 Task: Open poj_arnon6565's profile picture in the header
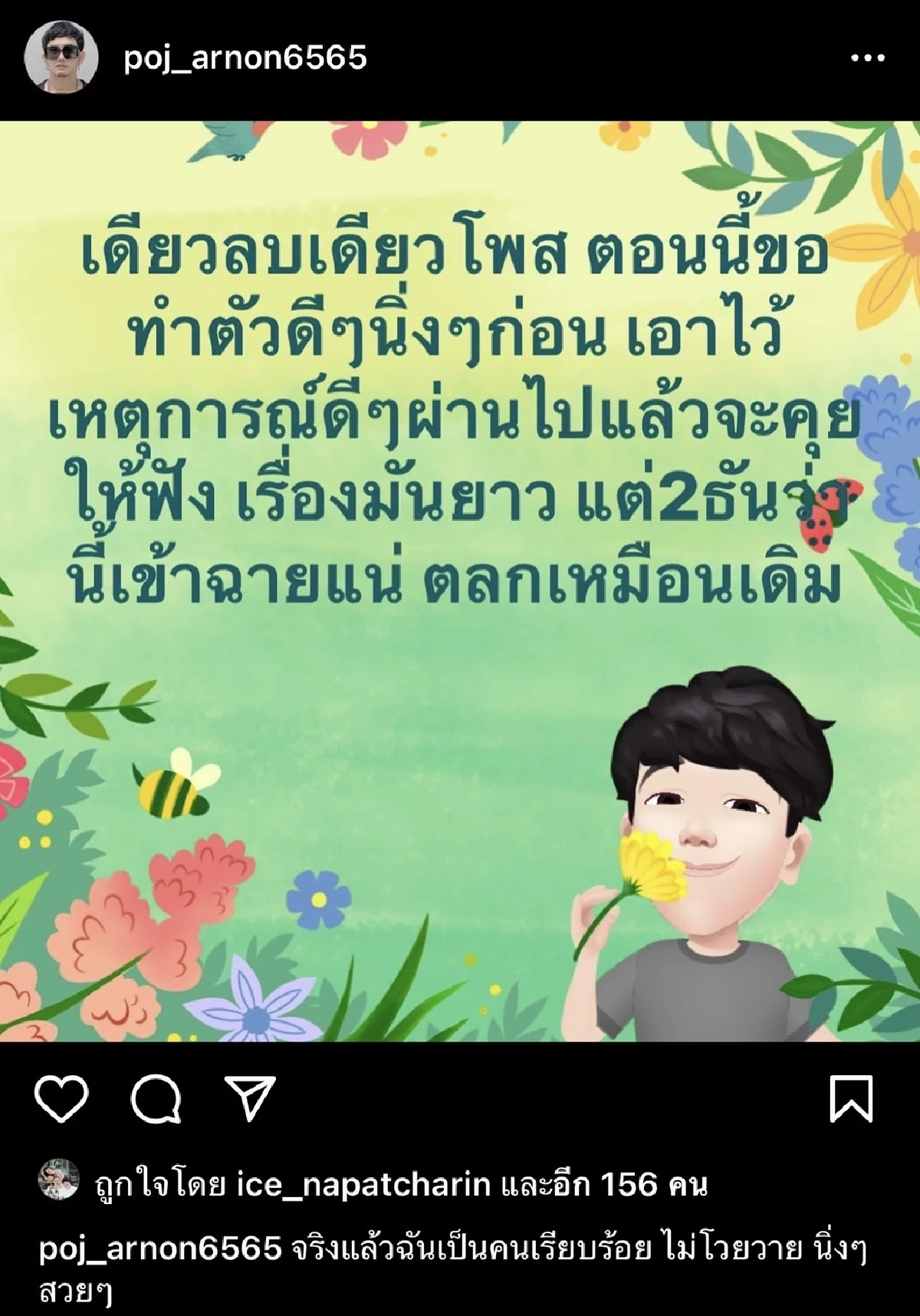[x=61, y=58]
